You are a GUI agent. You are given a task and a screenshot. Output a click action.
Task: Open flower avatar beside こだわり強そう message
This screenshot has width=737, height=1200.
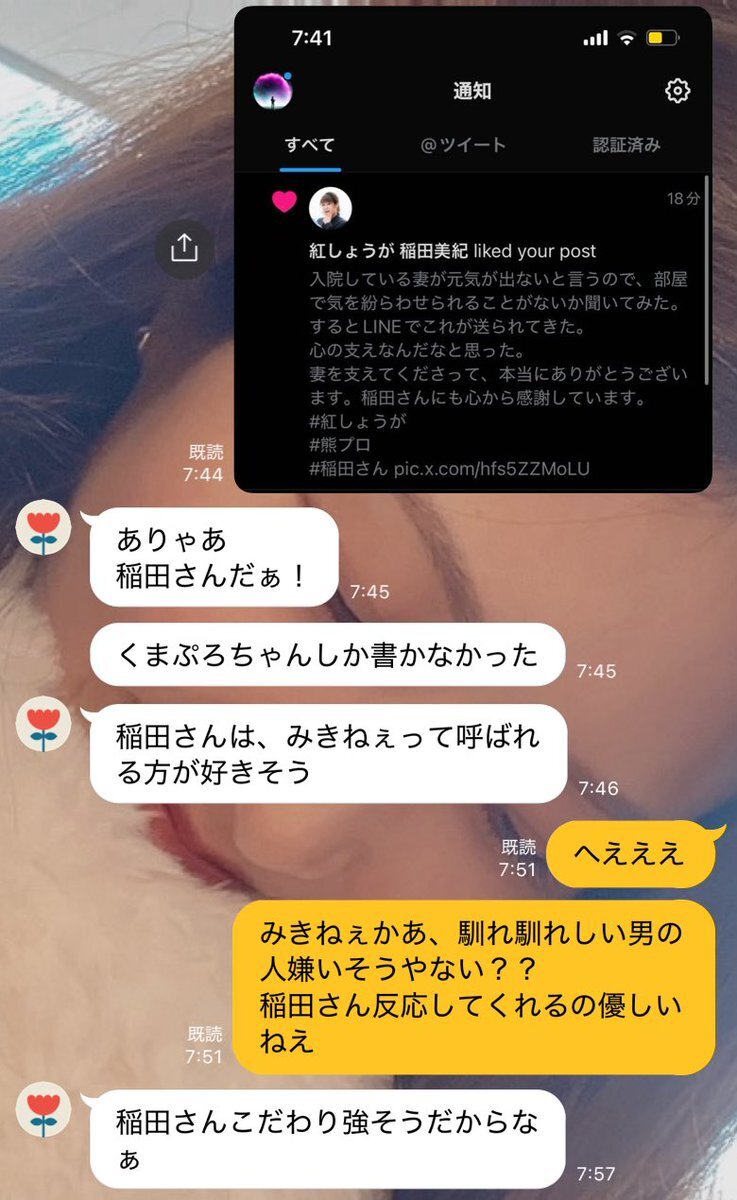click(44, 1109)
